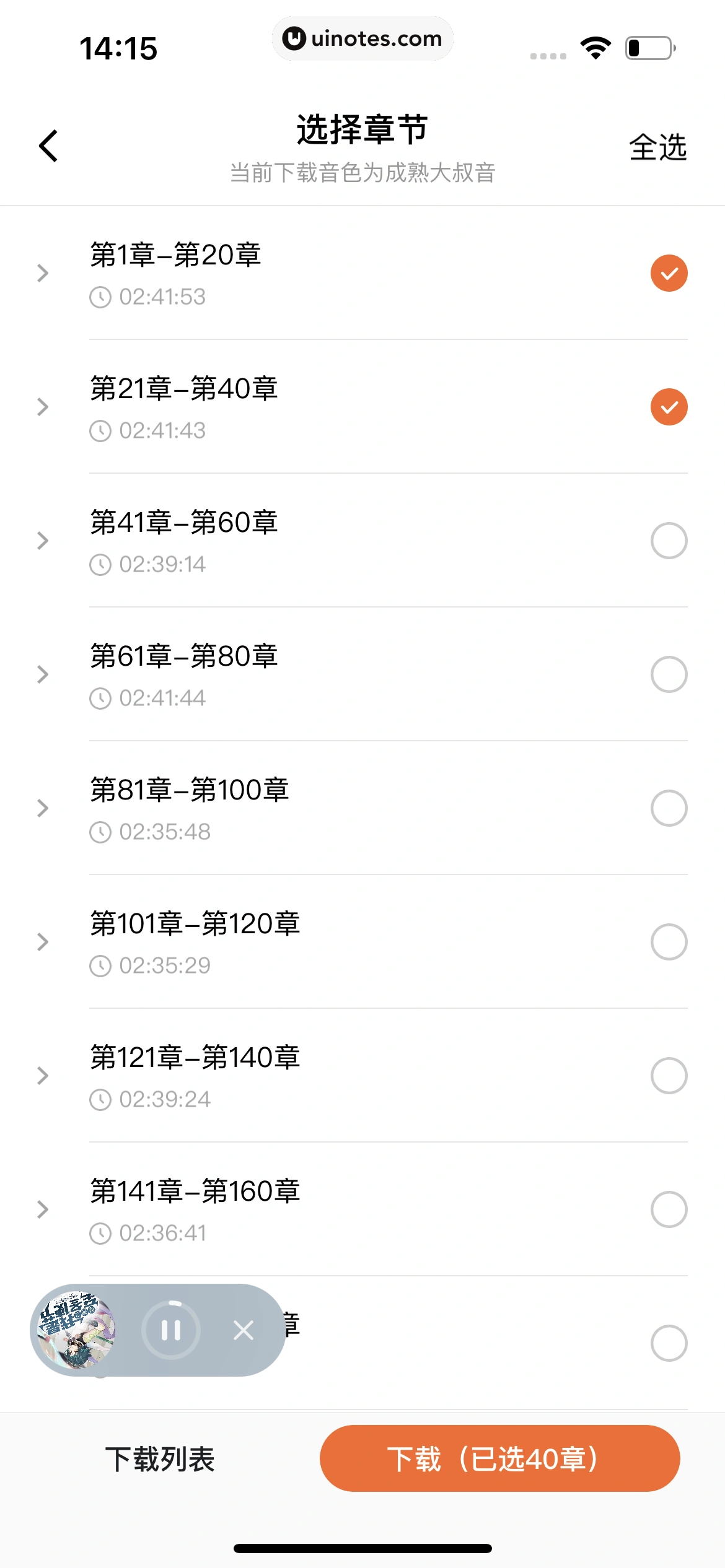
Task: Tap 下载（已选40章）button
Action: [x=499, y=1458]
